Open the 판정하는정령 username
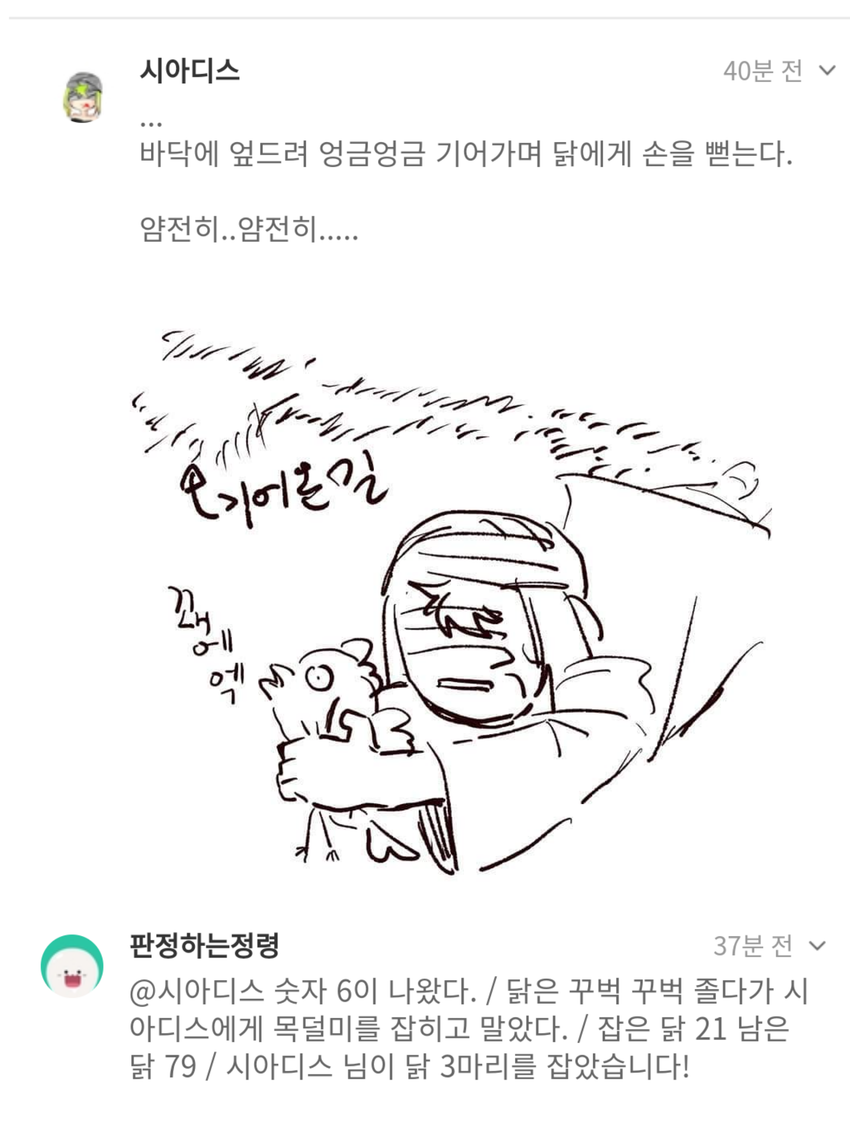Image resolution: width=850 pixels, height=1126 pixels. [x=204, y=944]
